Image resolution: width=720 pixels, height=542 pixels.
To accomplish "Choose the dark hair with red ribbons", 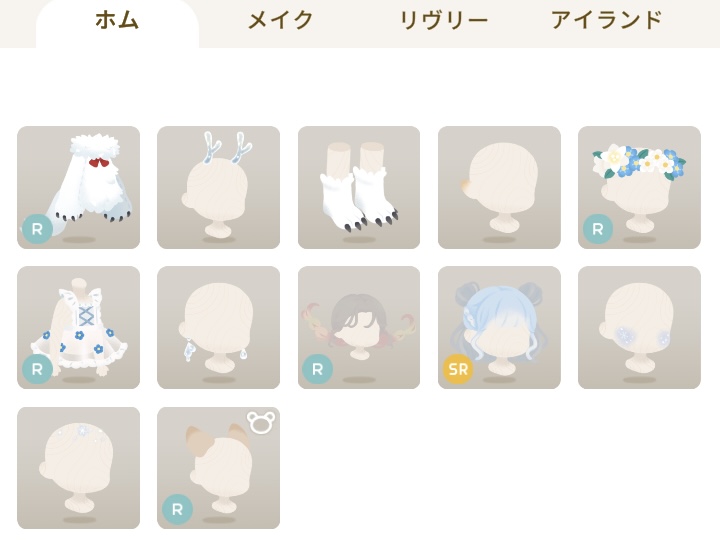I will (x=359, y=327).
